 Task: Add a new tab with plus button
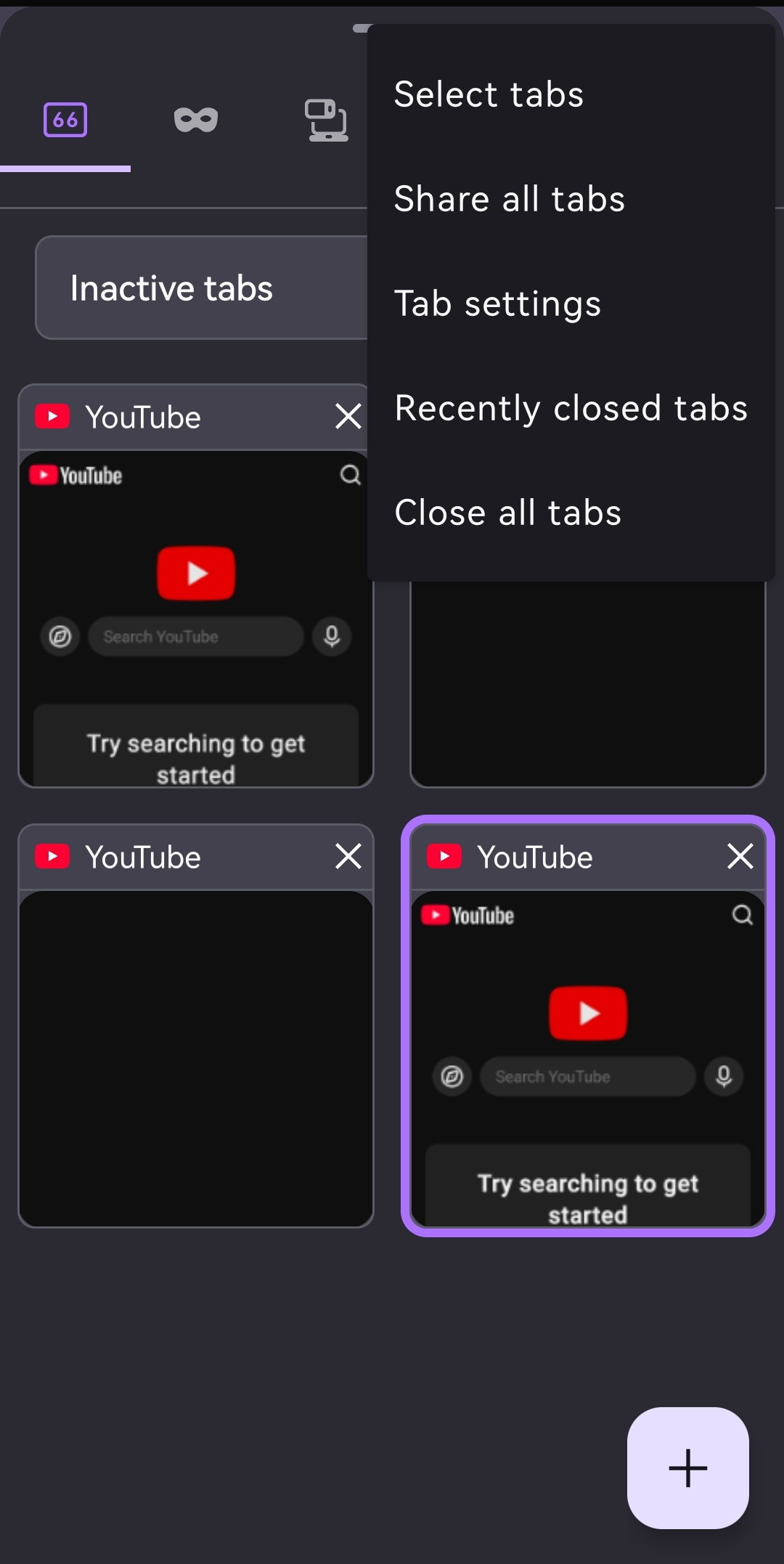tap(687, 1467)
